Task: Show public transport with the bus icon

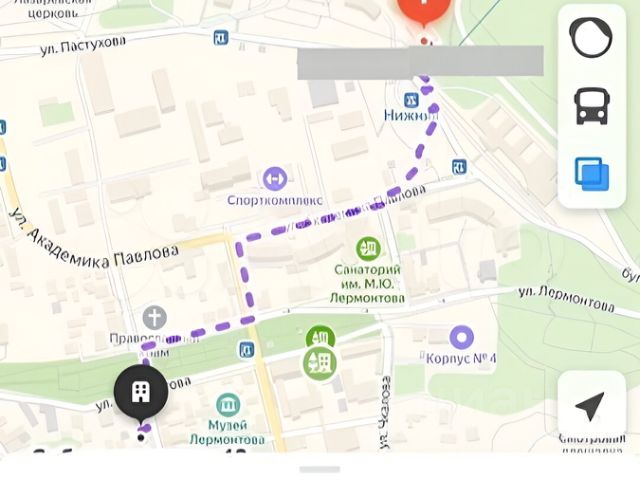Action: [591, 105]
